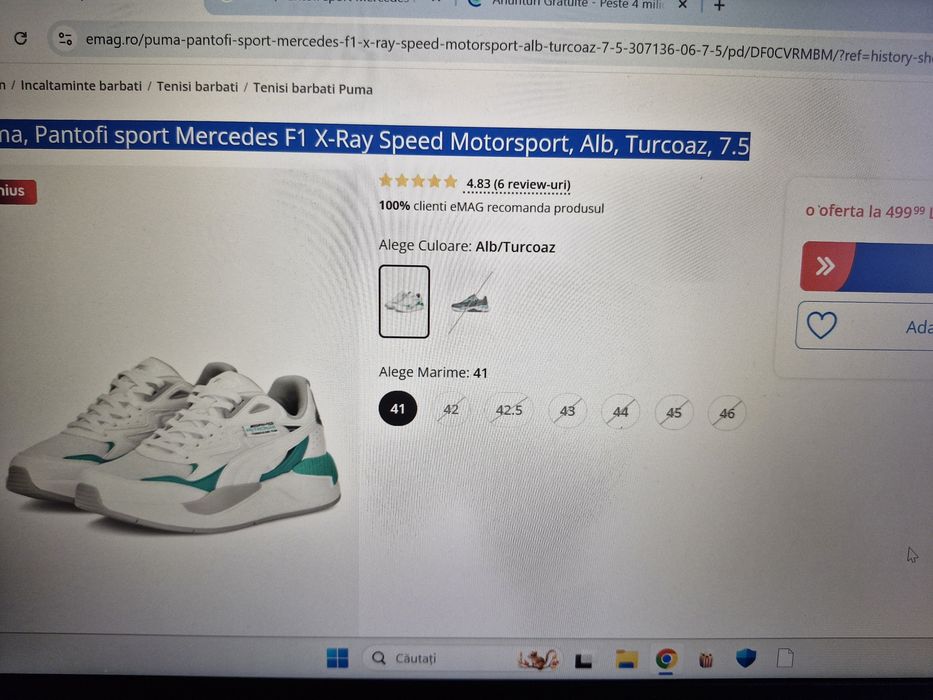
Task: Go to the Incaltaminte barbati breadcrumb
Action: pos(81,86)
